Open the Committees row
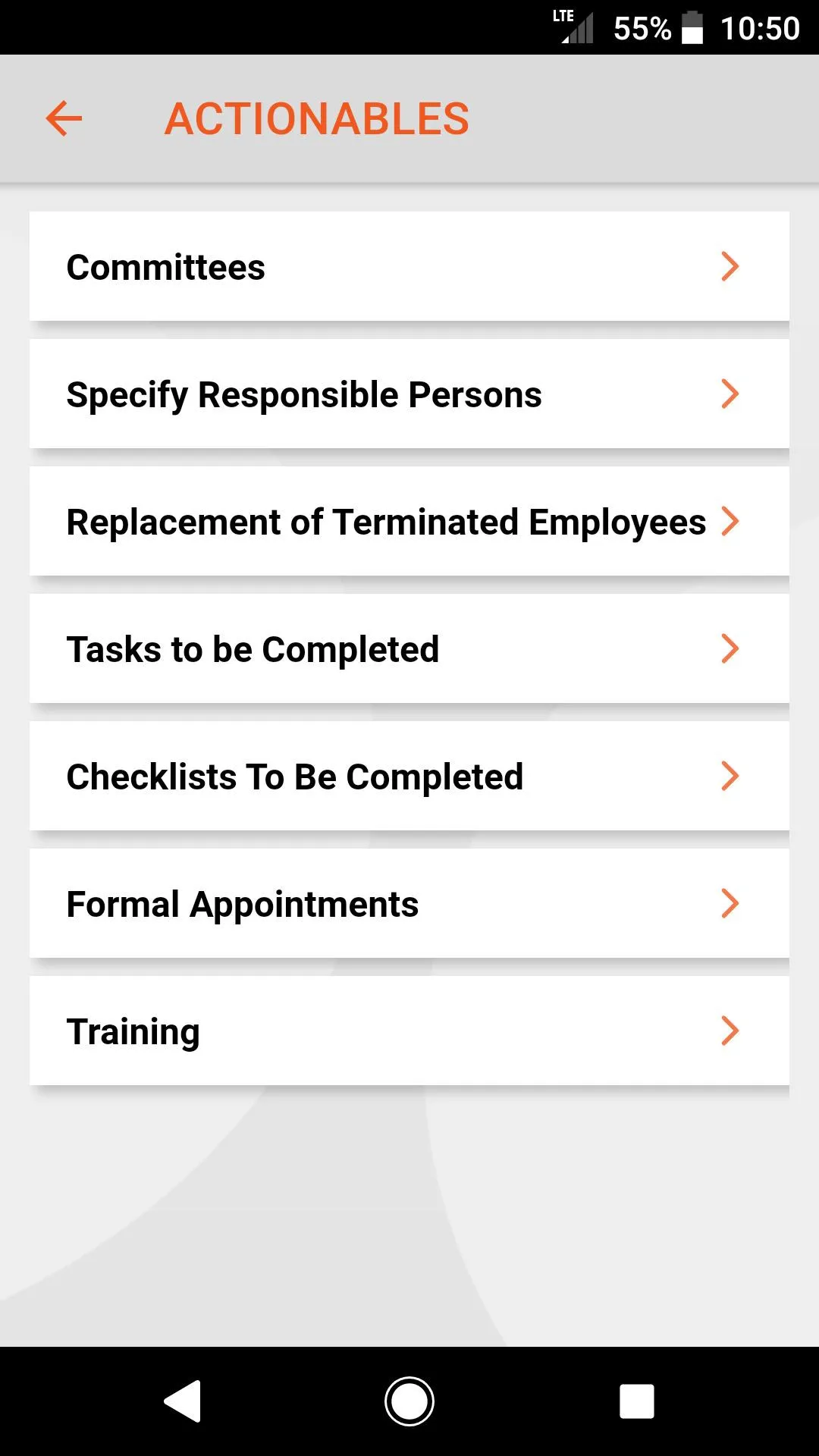Image resolution: width=819 pixels, height=1456 pixels. pyautogui.click(x=409, y=266)
